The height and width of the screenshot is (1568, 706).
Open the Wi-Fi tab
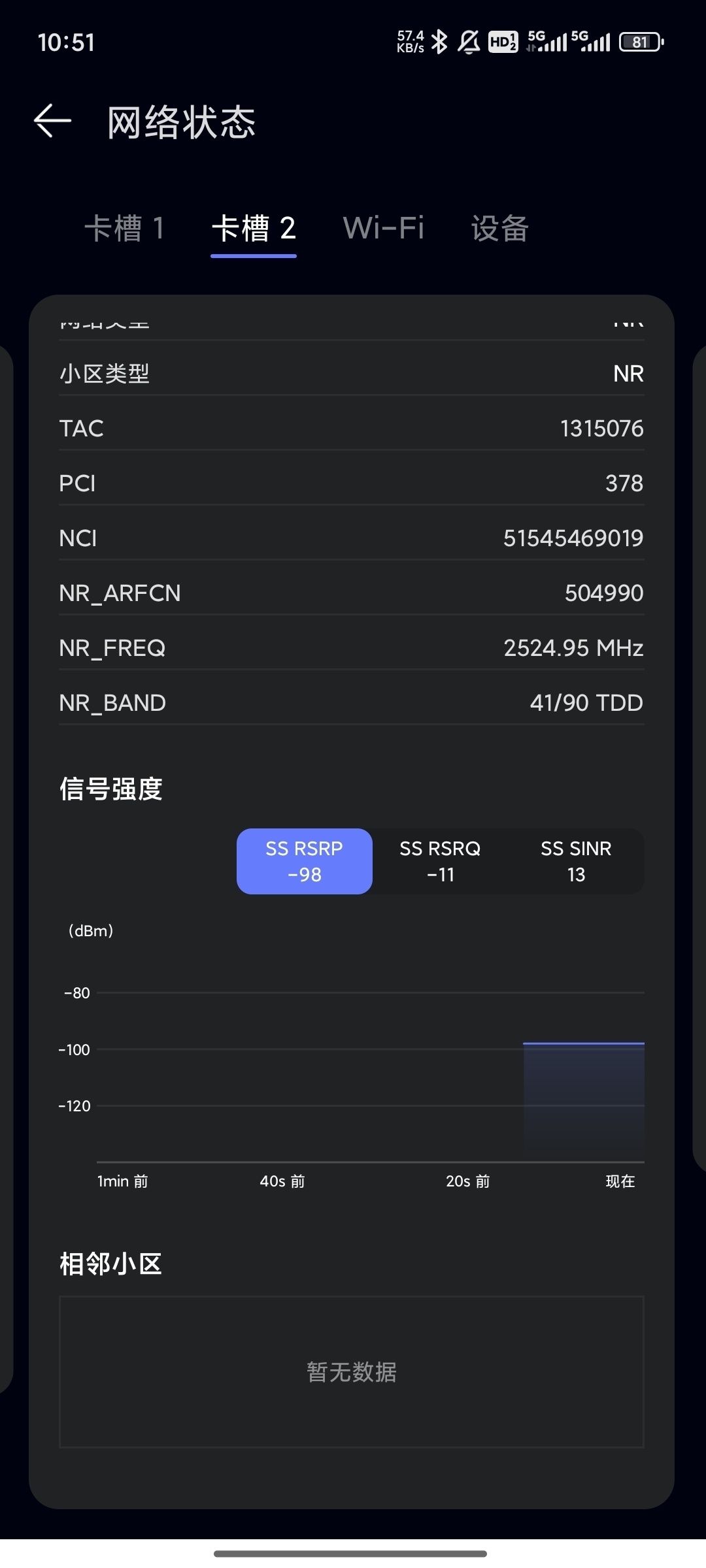click(384, 229)
